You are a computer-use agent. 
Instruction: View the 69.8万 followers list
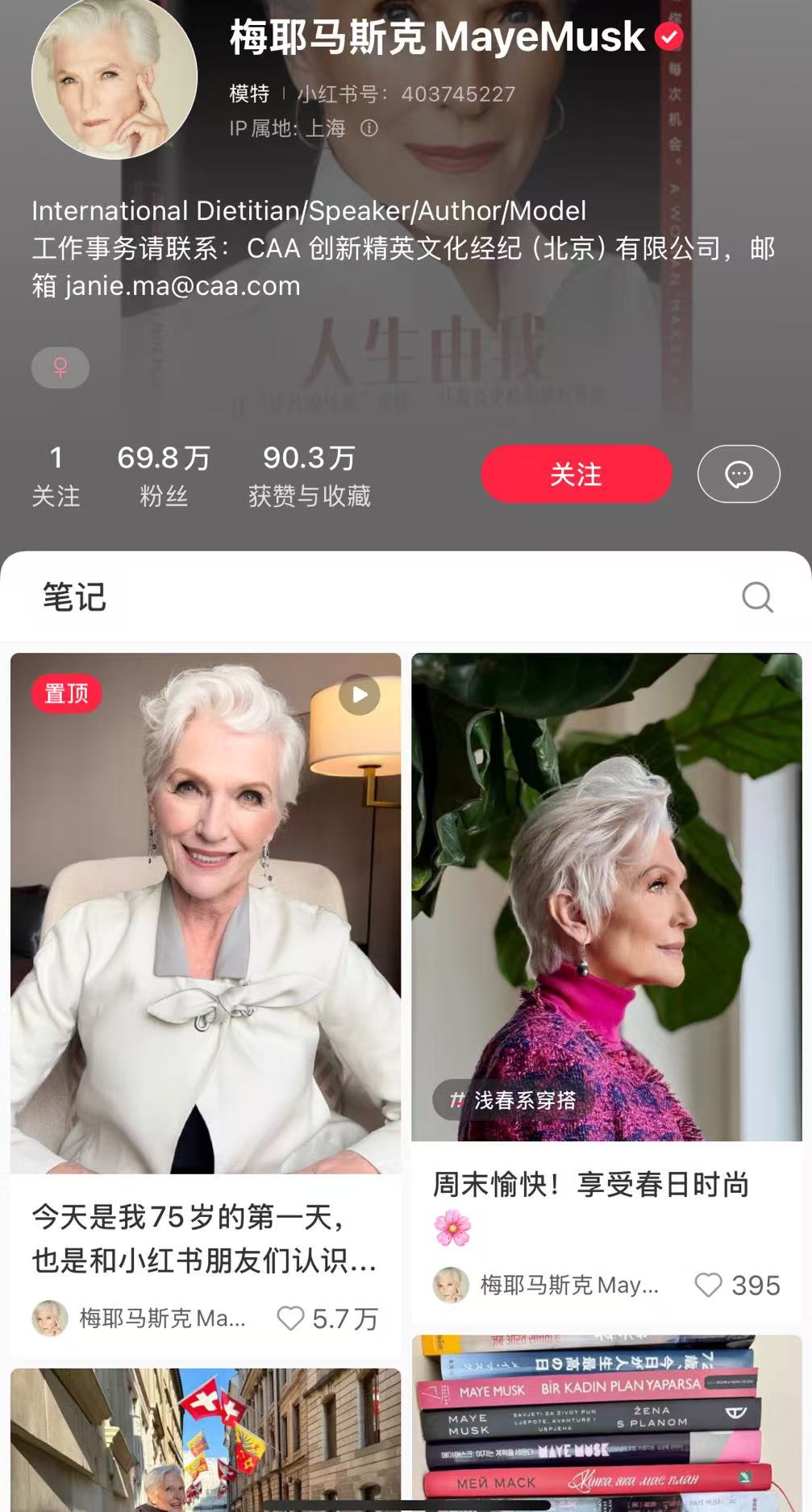click(164, 476)
